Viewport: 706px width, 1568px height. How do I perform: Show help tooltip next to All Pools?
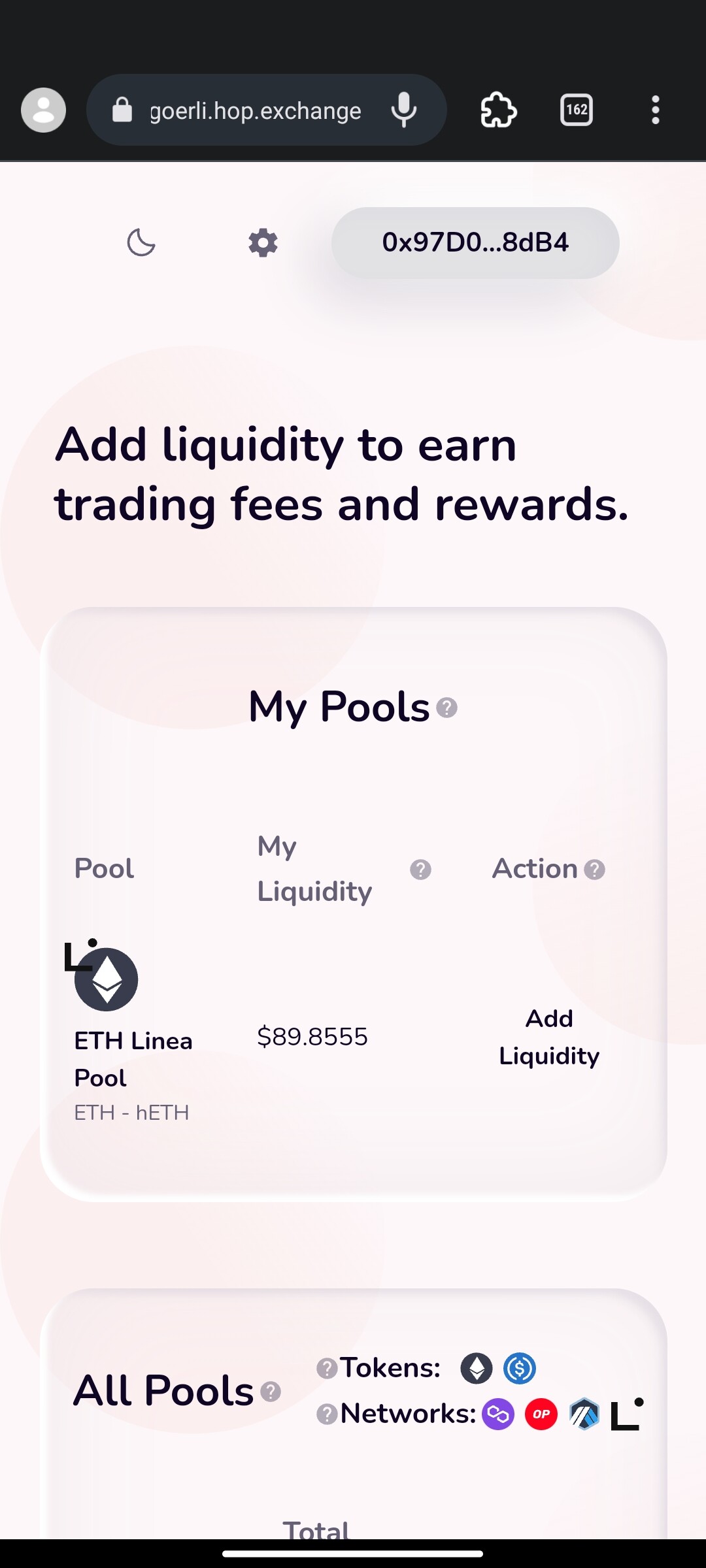coord(271,1392)
